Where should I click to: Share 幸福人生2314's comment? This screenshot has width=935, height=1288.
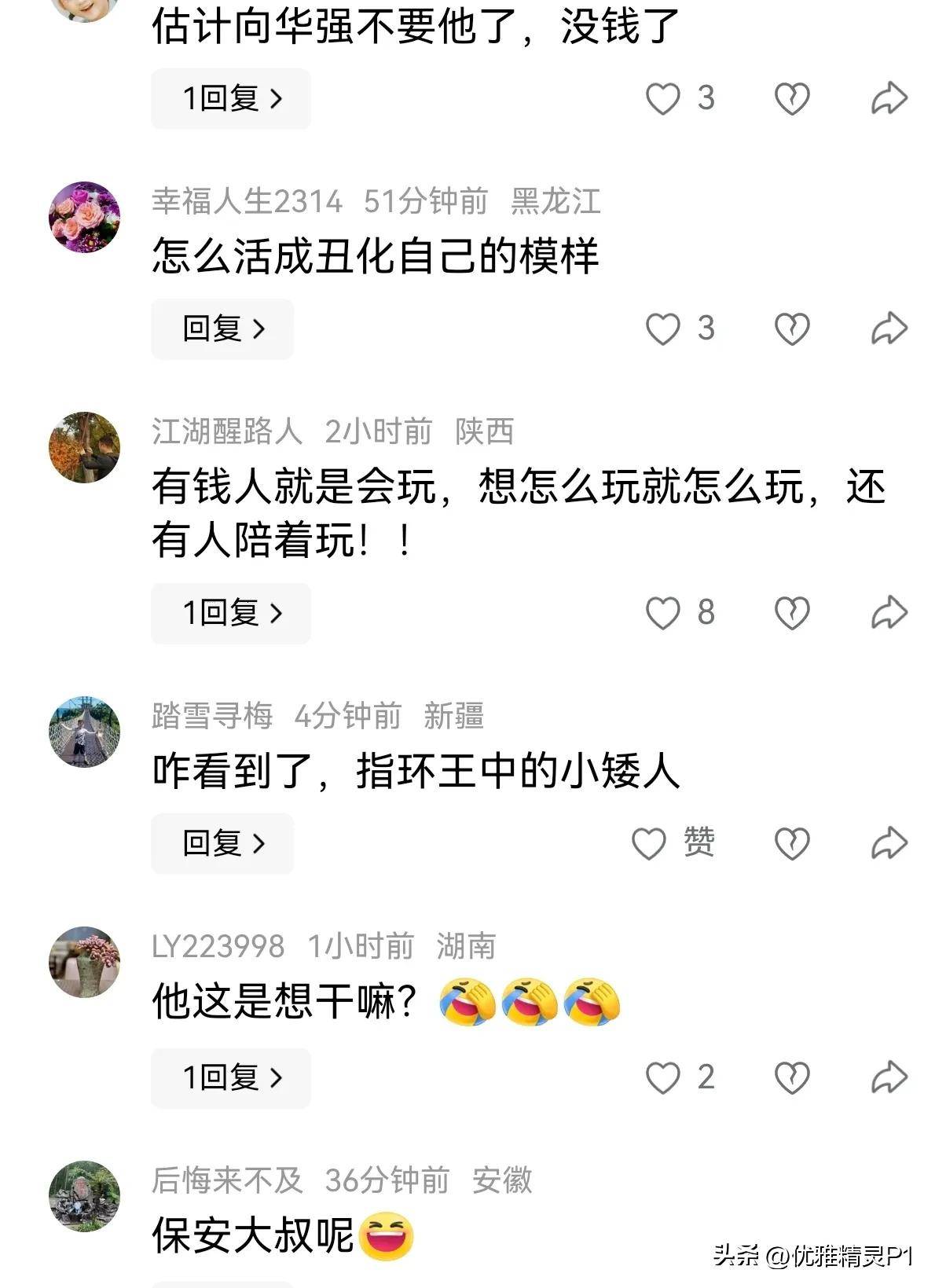point(889,328)
